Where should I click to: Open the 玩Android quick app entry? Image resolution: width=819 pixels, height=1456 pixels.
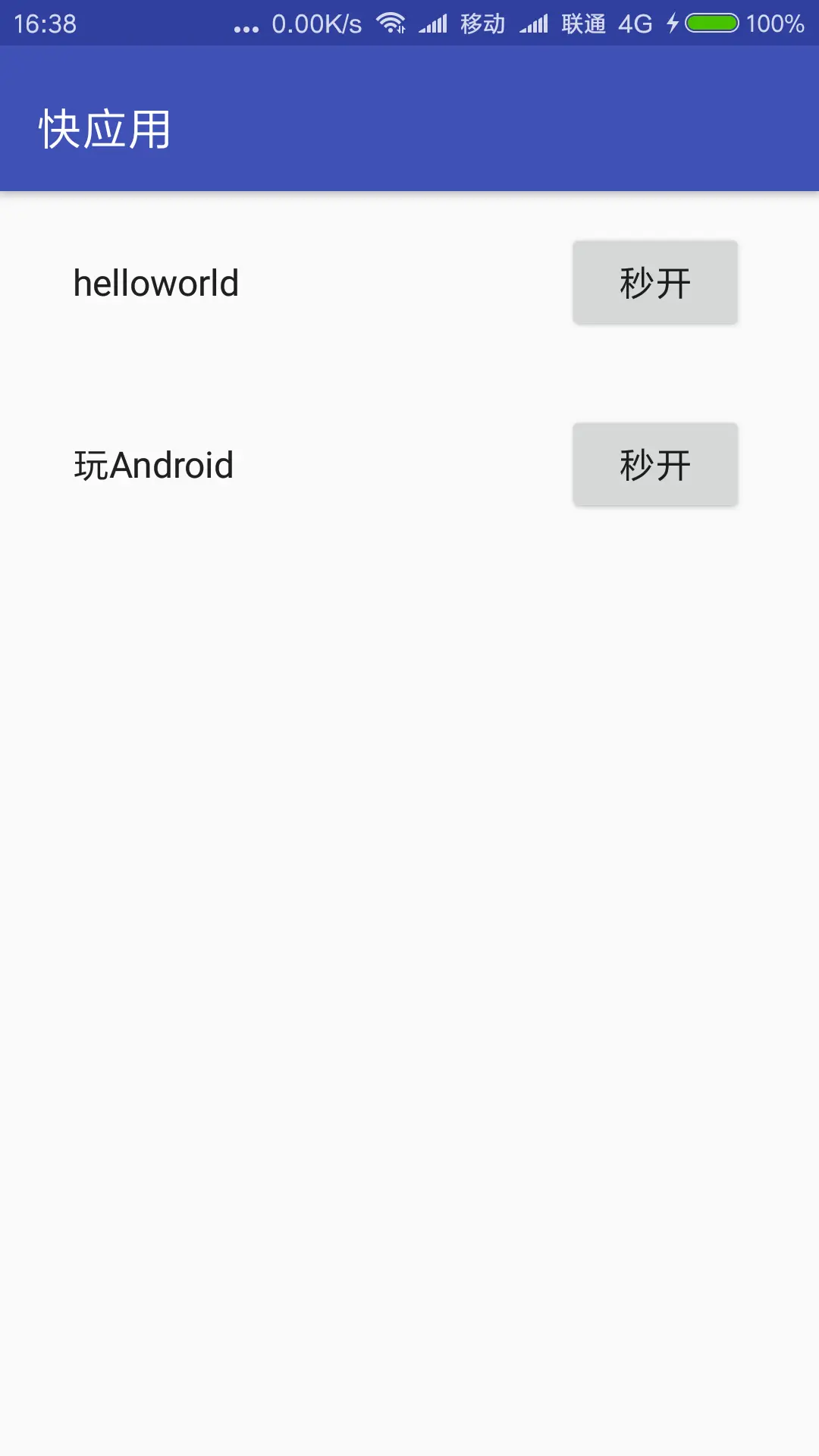pyautogui.click(x=654, y=464)
